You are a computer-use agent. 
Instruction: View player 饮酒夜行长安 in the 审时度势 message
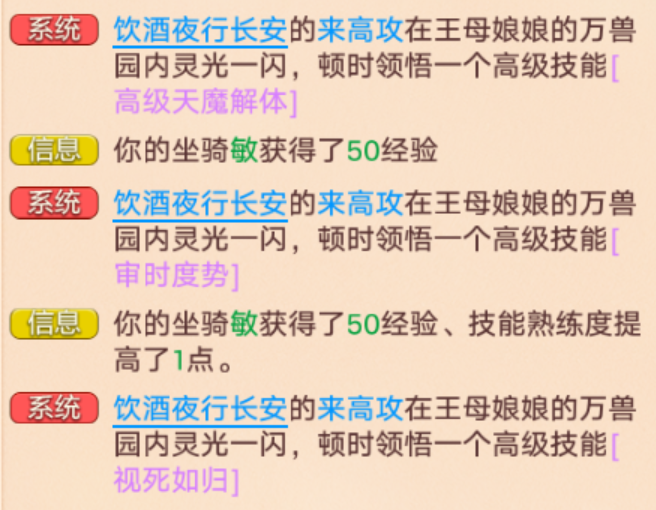click(x=200, y=205)
